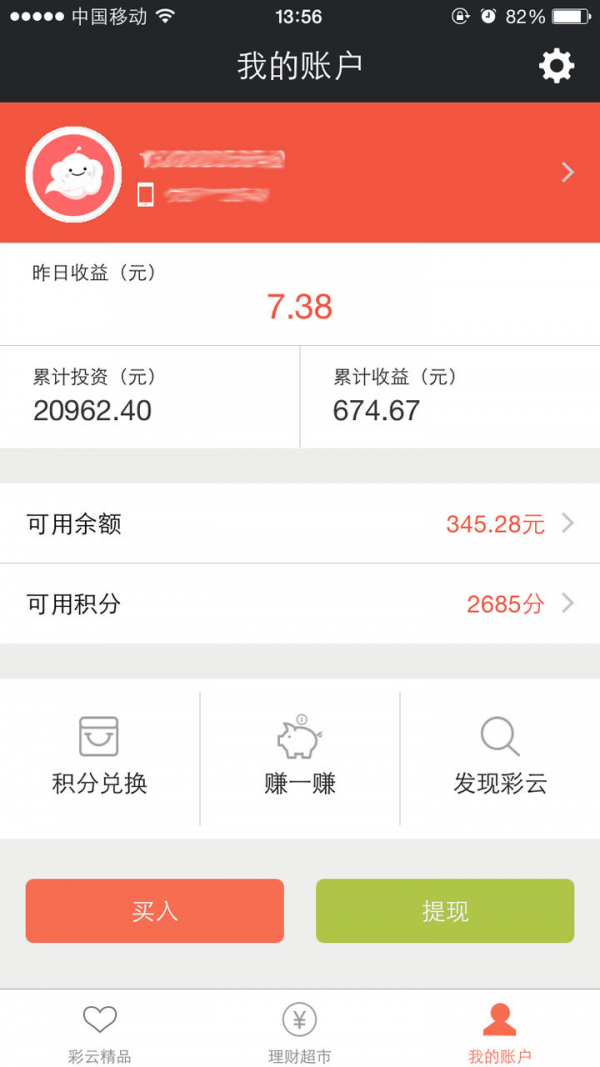Screen dimensions: 600x1067
Task: Select 发现彩云 with the magnifier
Action: pyautogui.click(x=500, y=757)
